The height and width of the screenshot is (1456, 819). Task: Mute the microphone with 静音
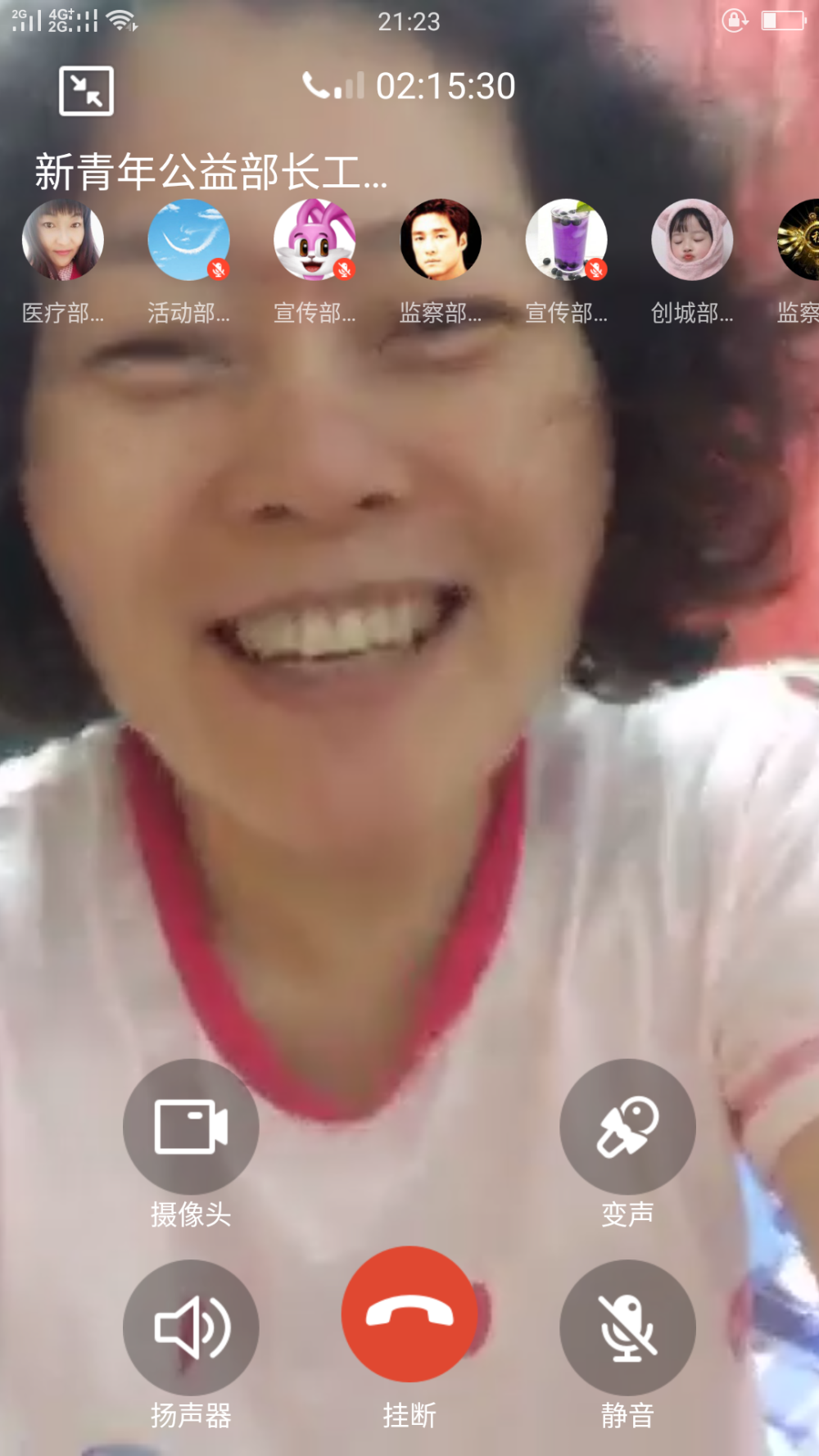tap(627, 1327)
